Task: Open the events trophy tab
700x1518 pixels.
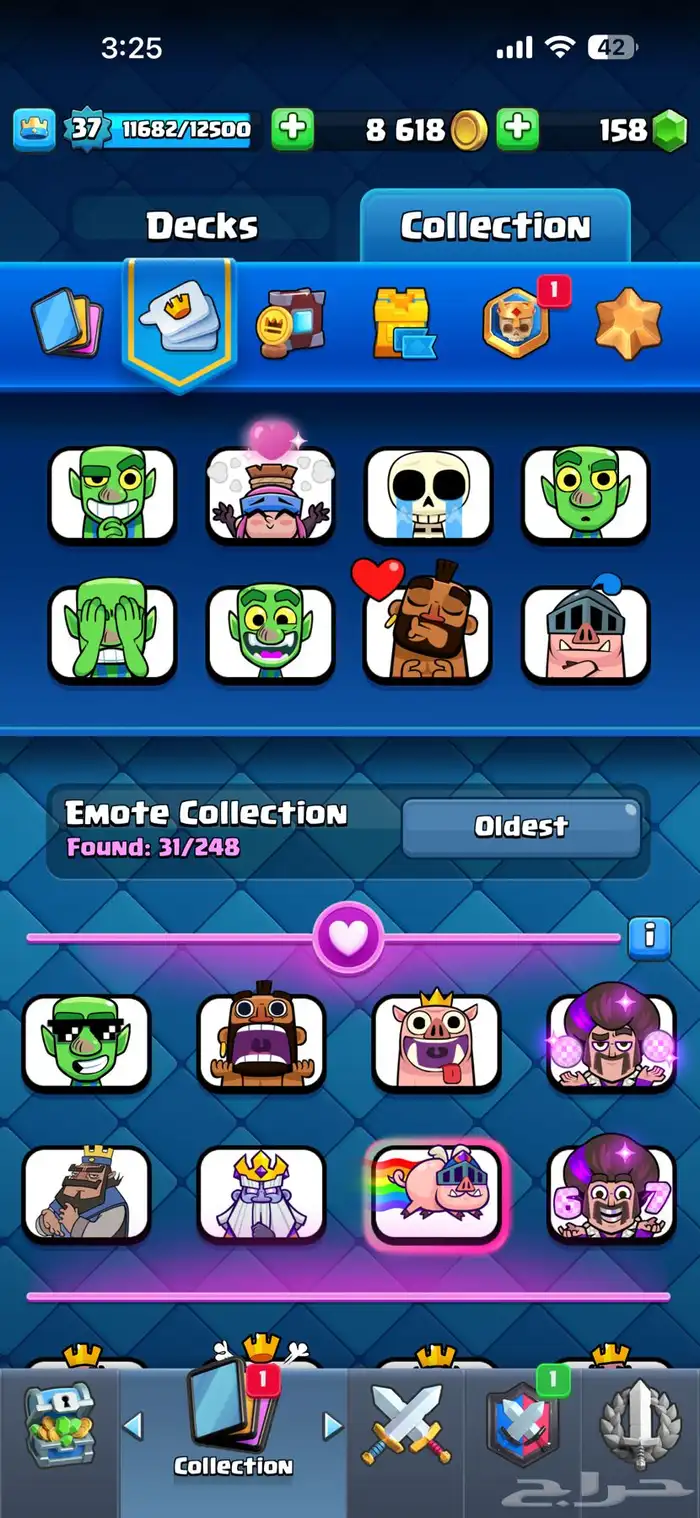Action: coord(640,1424)
